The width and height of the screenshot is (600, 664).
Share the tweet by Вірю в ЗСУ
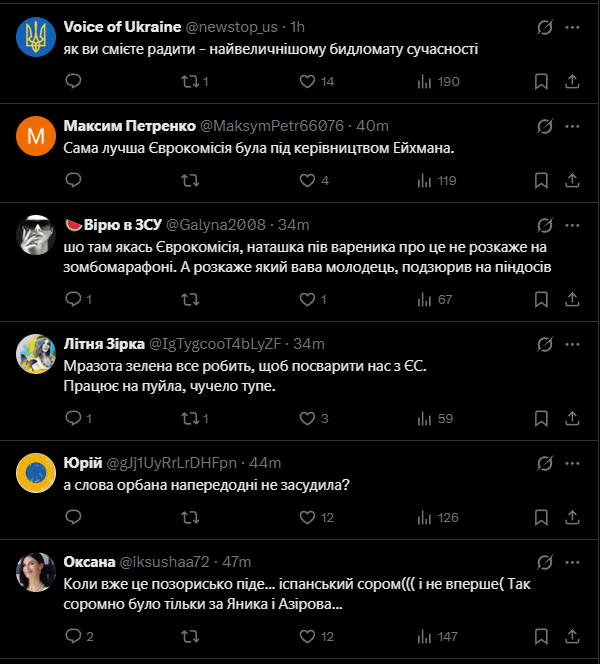click(573, 299)
